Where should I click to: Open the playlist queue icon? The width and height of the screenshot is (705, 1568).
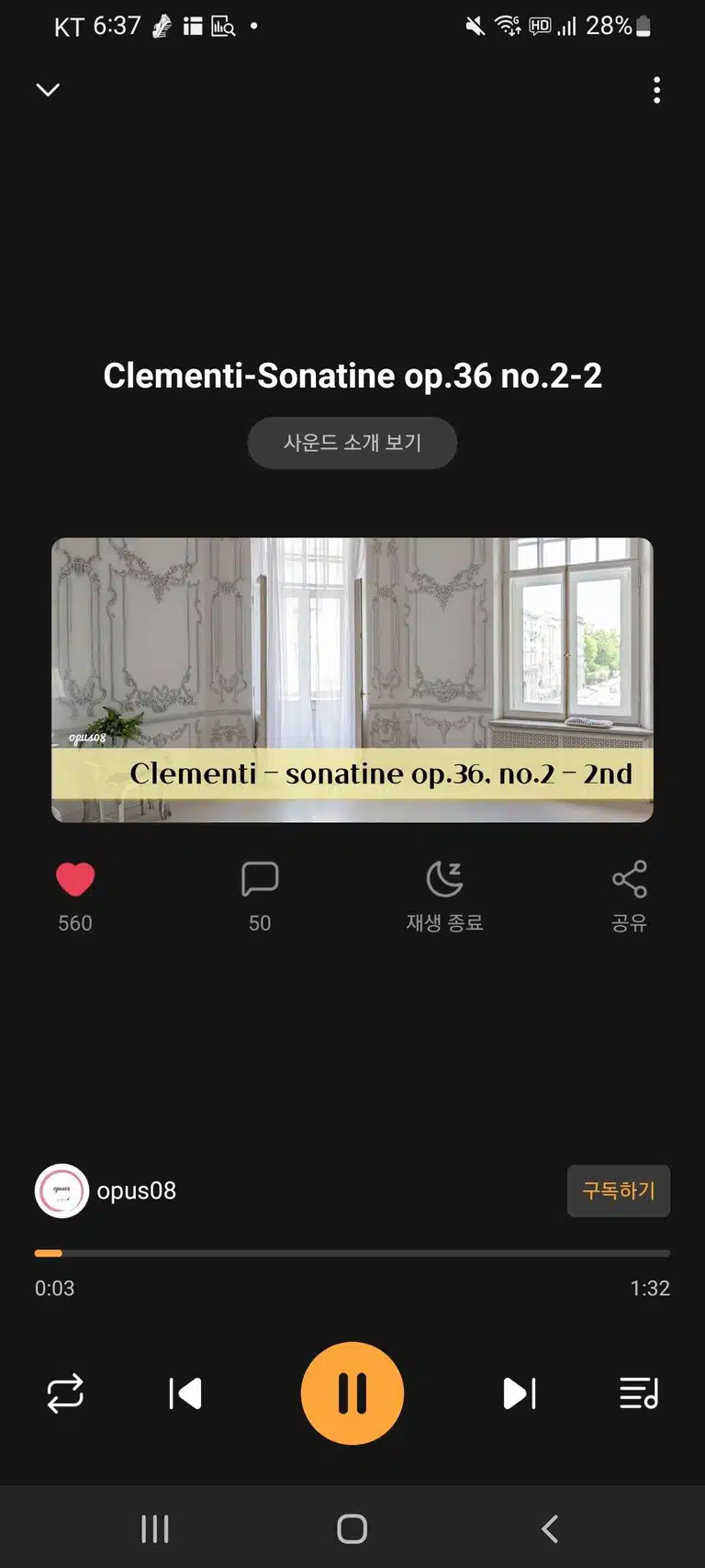[639, 1393]
